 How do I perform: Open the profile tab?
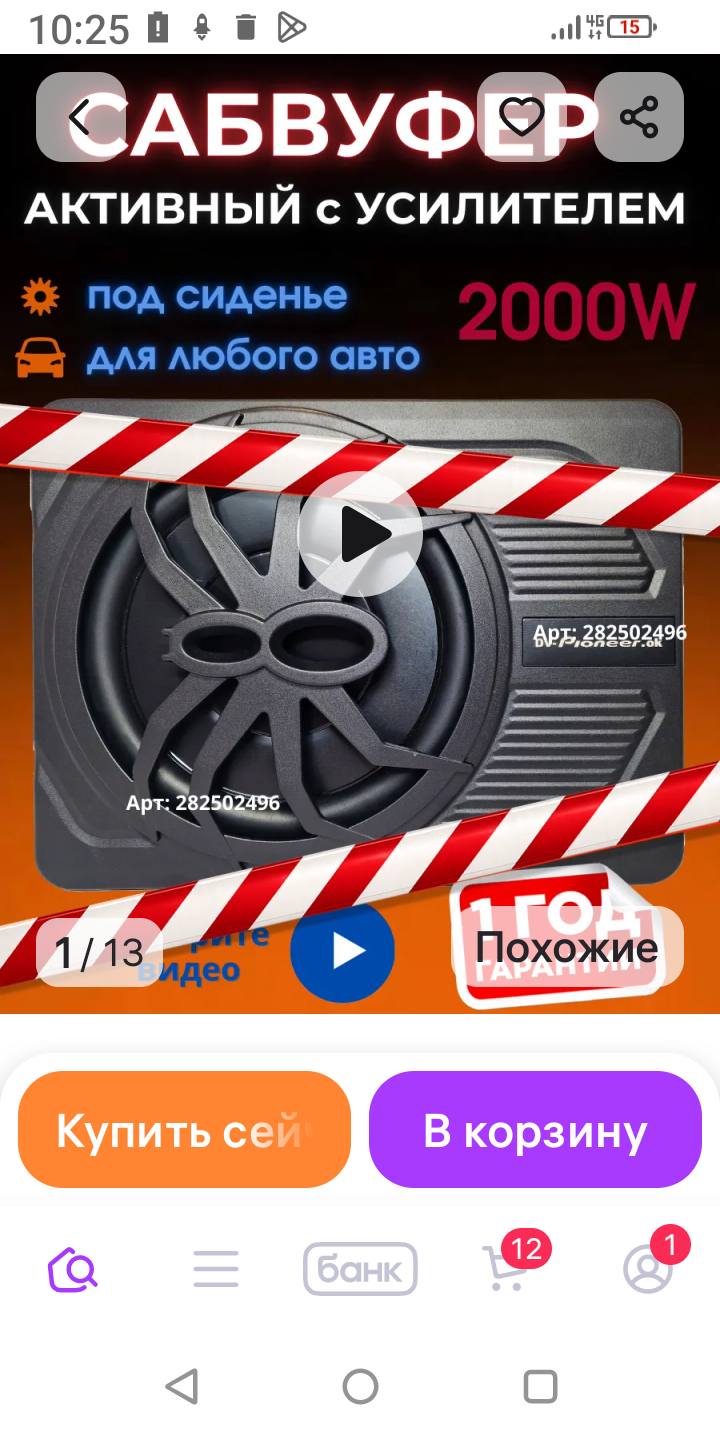tap(648, 1267)
